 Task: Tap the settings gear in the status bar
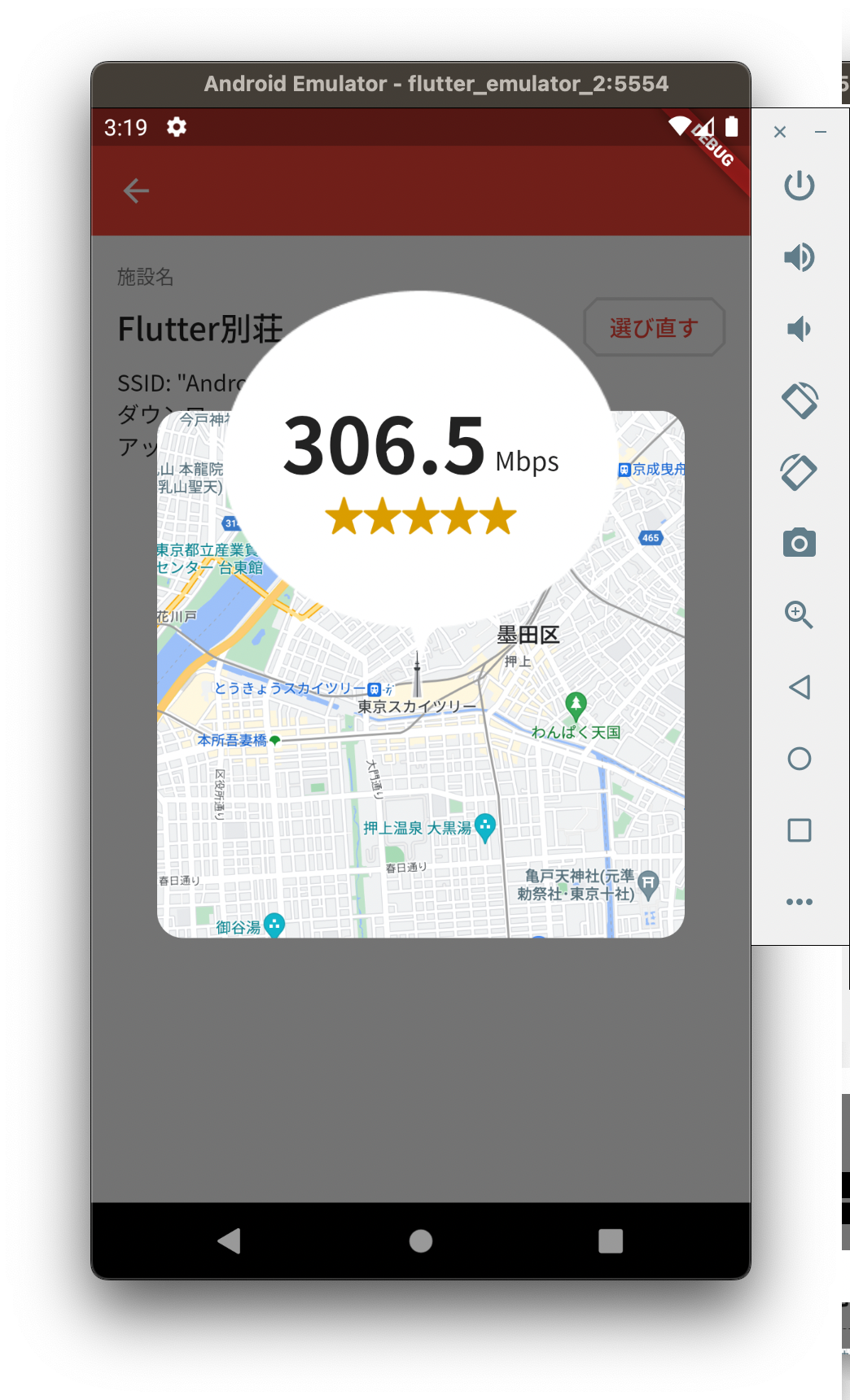tap(175, 127)
